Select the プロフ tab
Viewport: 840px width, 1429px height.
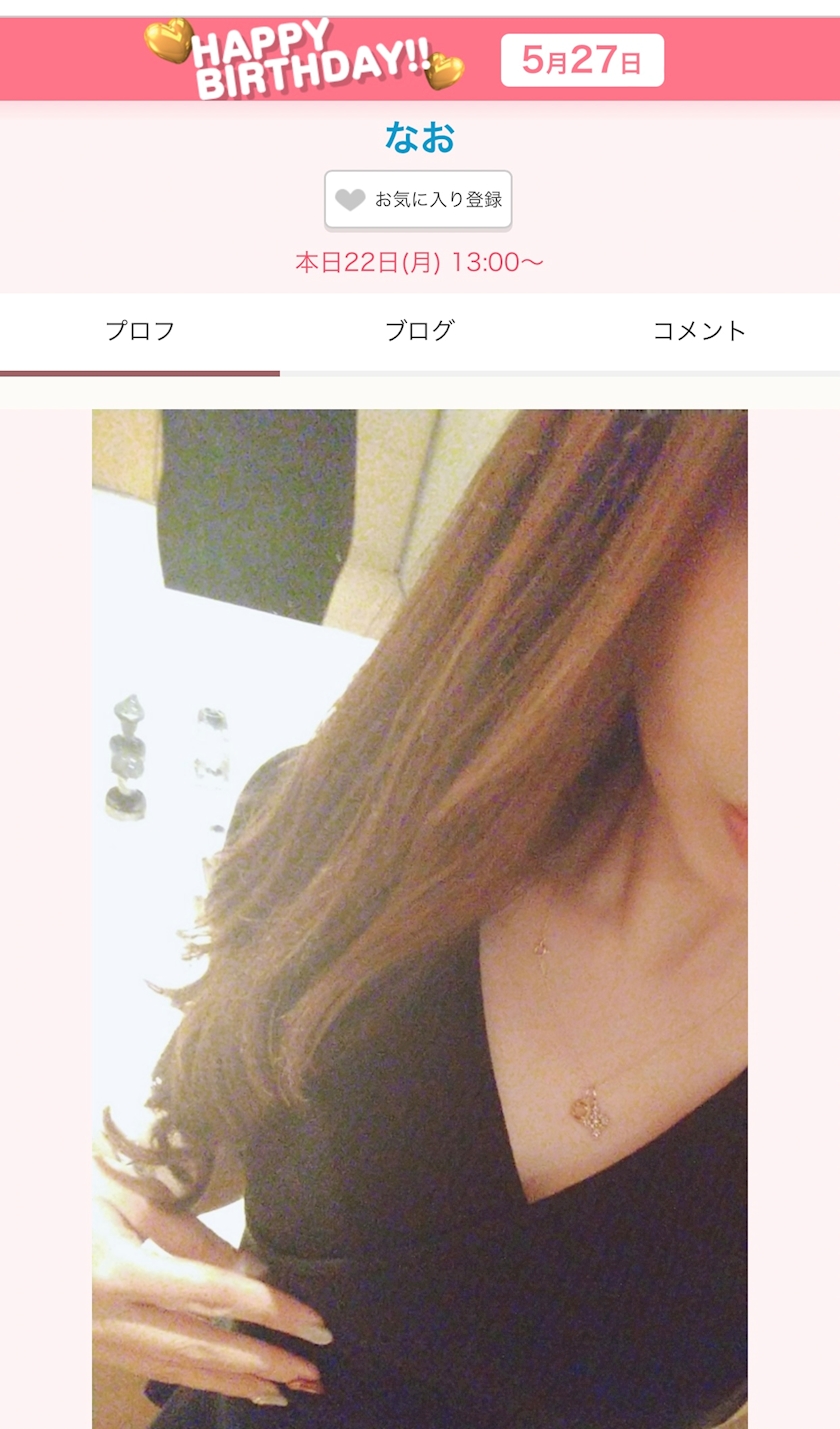coord(140,332)
